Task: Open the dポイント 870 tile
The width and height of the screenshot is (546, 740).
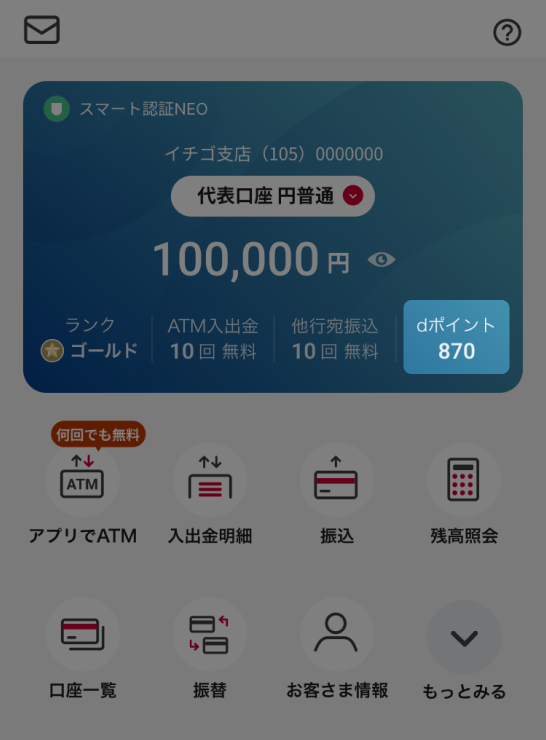Action: pos(456,337)
